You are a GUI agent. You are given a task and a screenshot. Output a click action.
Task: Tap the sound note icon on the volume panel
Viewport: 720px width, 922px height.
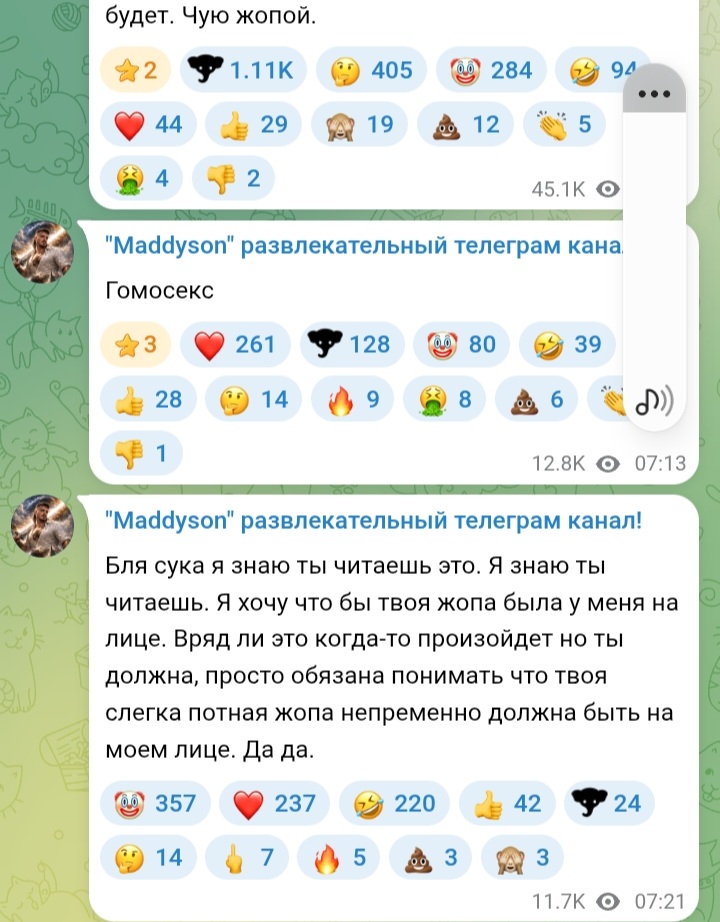[654, 402]
